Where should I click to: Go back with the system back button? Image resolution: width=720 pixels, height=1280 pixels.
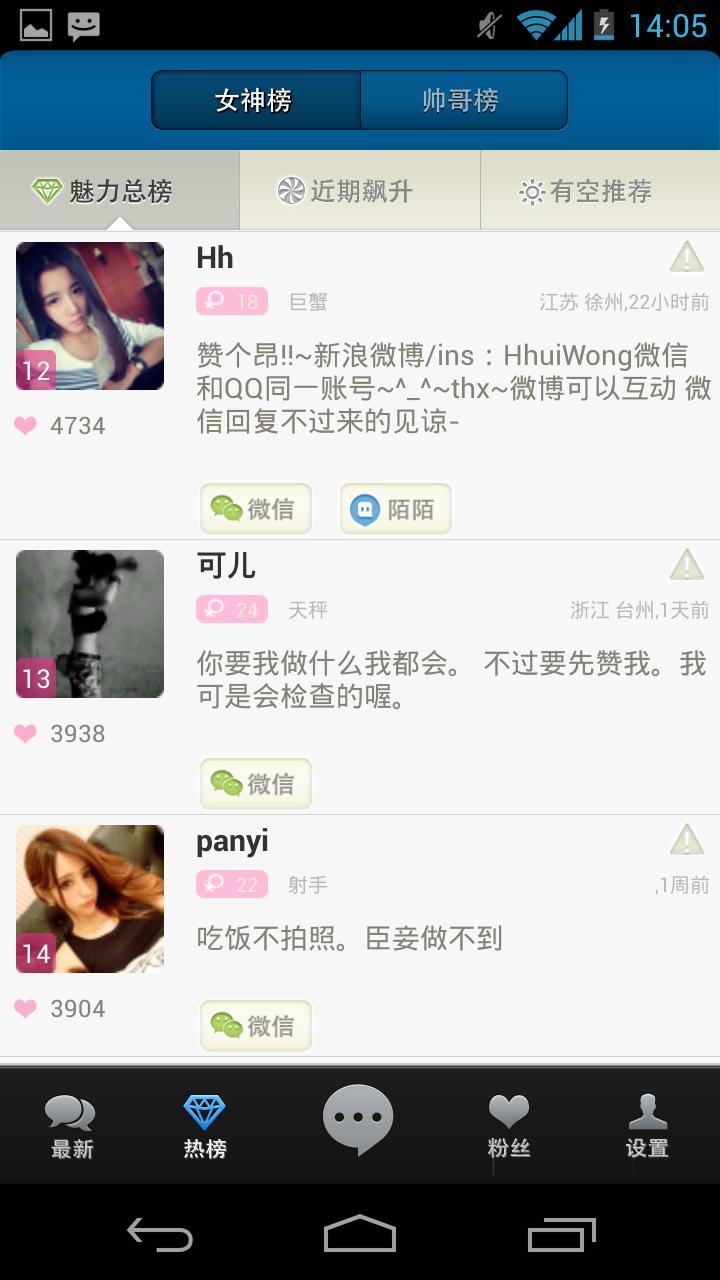pyautogui.click(x=160, y=1236)
